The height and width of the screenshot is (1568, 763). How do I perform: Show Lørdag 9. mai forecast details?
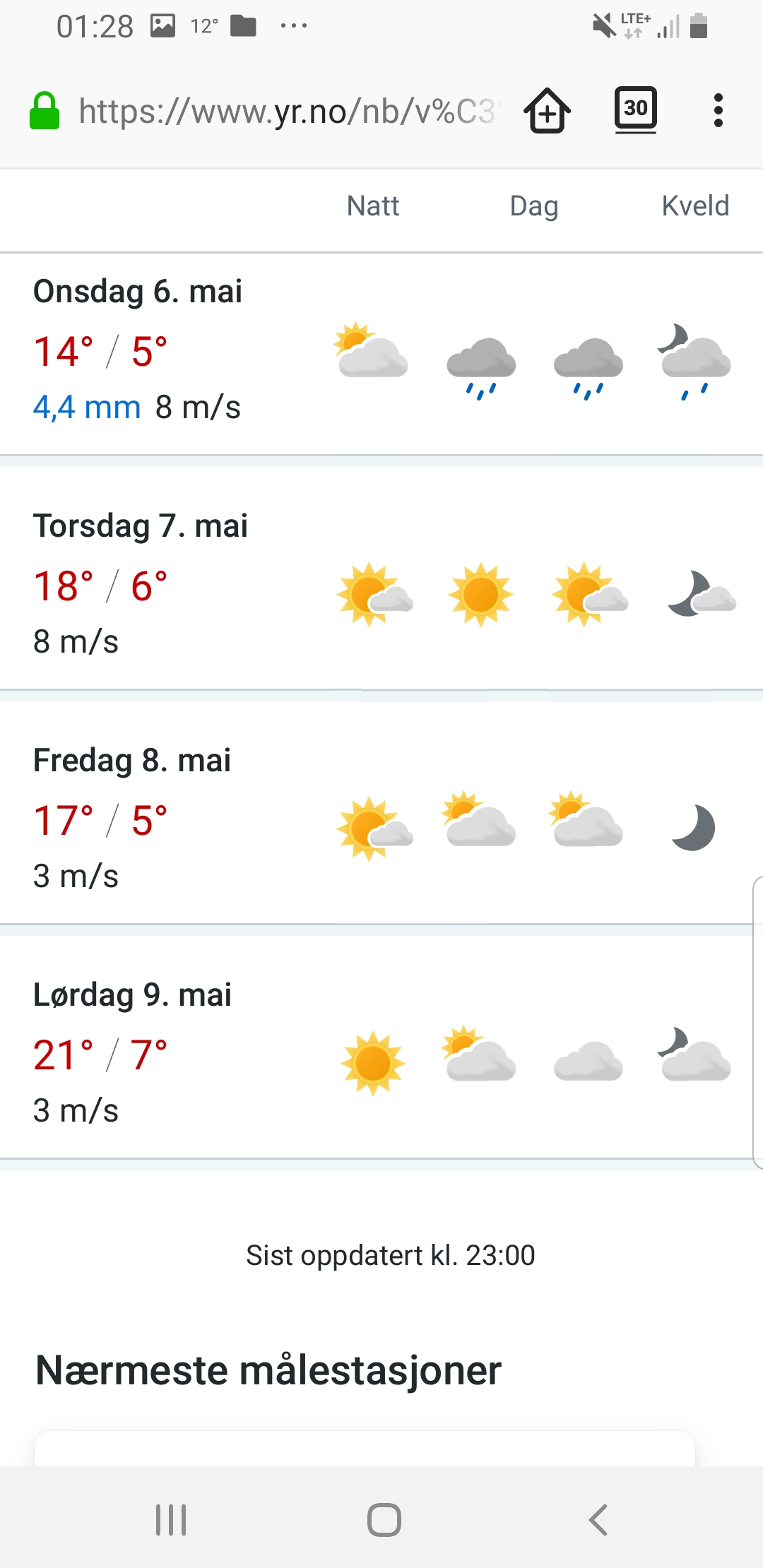coord(133,995)
